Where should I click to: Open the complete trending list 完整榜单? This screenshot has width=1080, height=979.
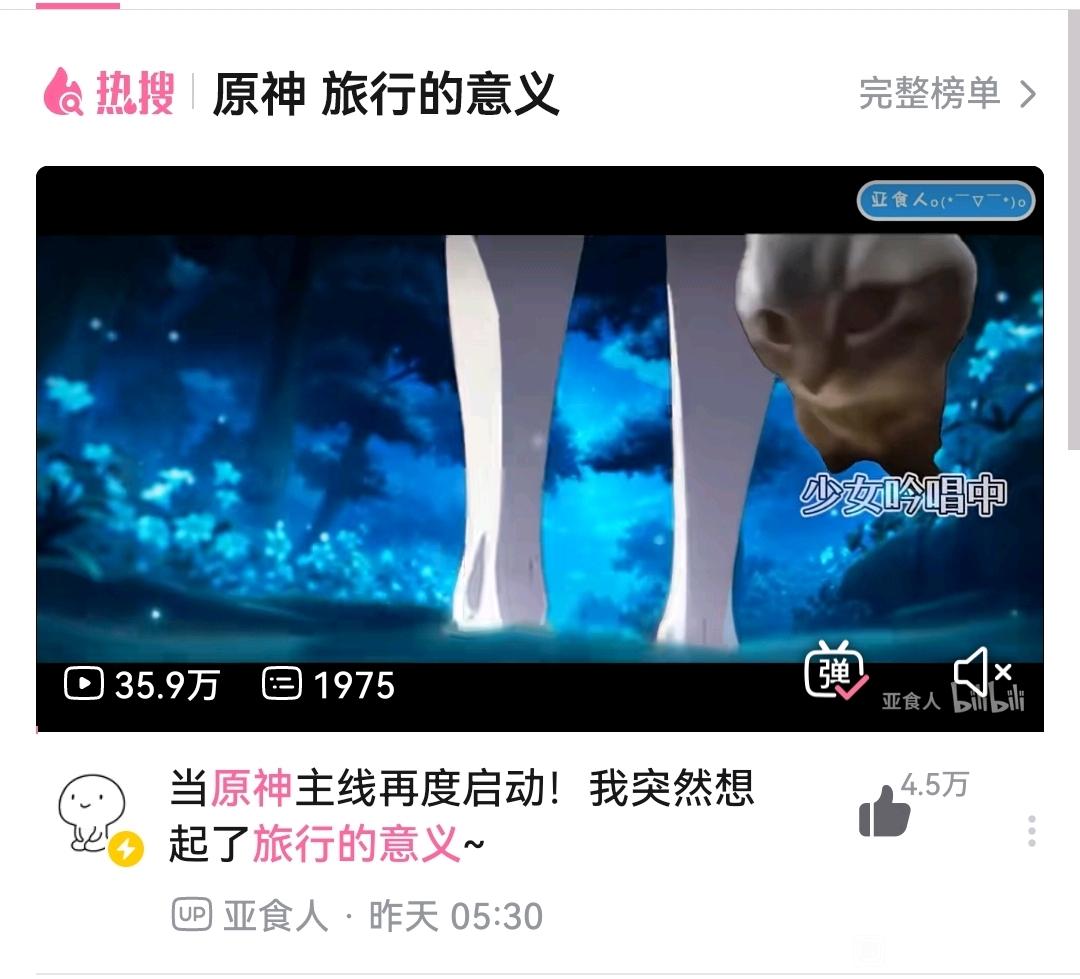(946, 94)
